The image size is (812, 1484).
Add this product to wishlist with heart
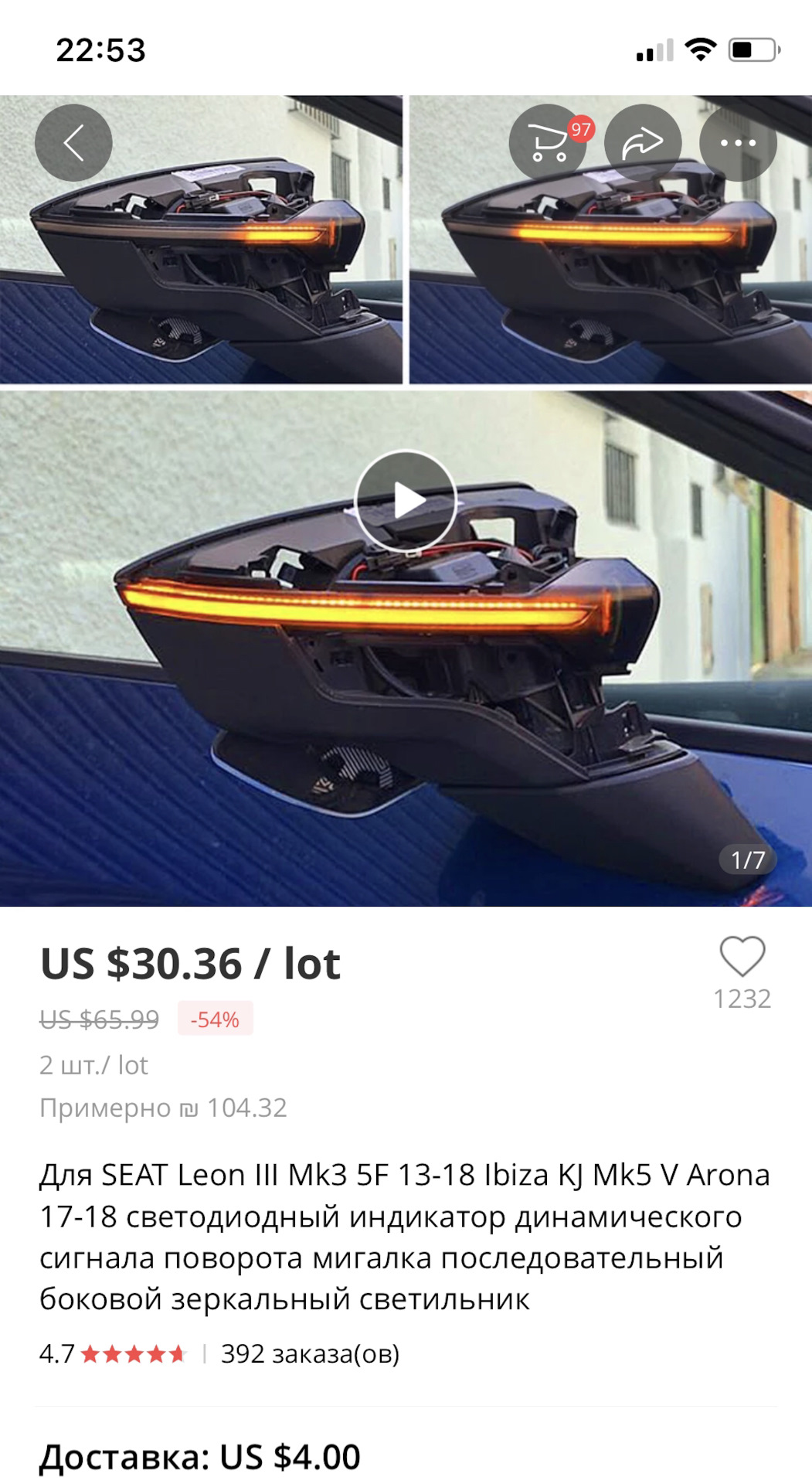pyautogui.click(x=742, y=957)
